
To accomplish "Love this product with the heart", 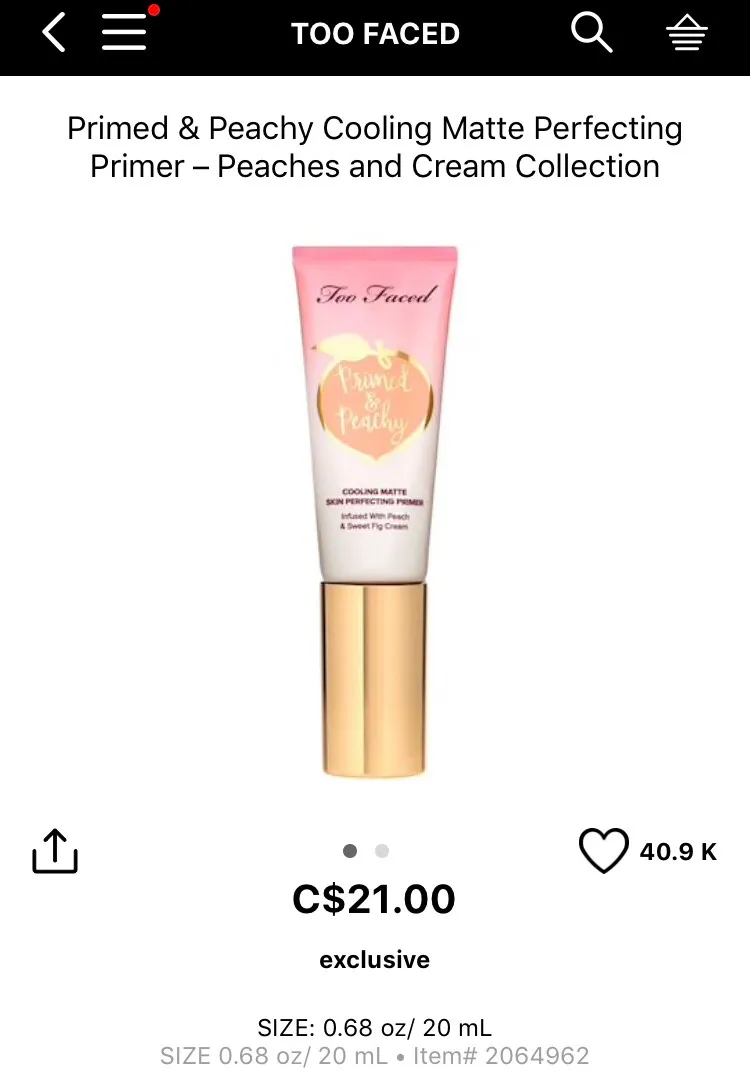I will (x=604, y=852).
